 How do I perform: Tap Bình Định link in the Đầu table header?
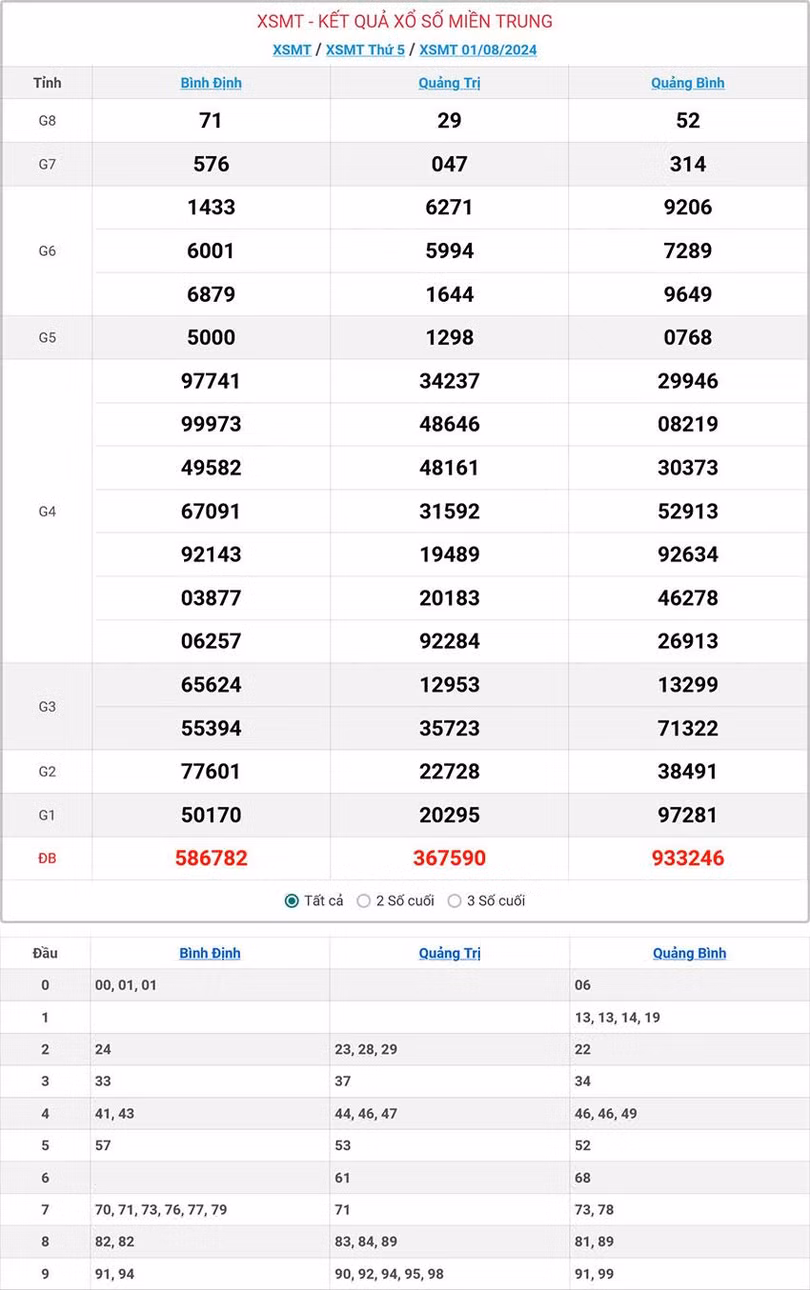pos(210,953)
